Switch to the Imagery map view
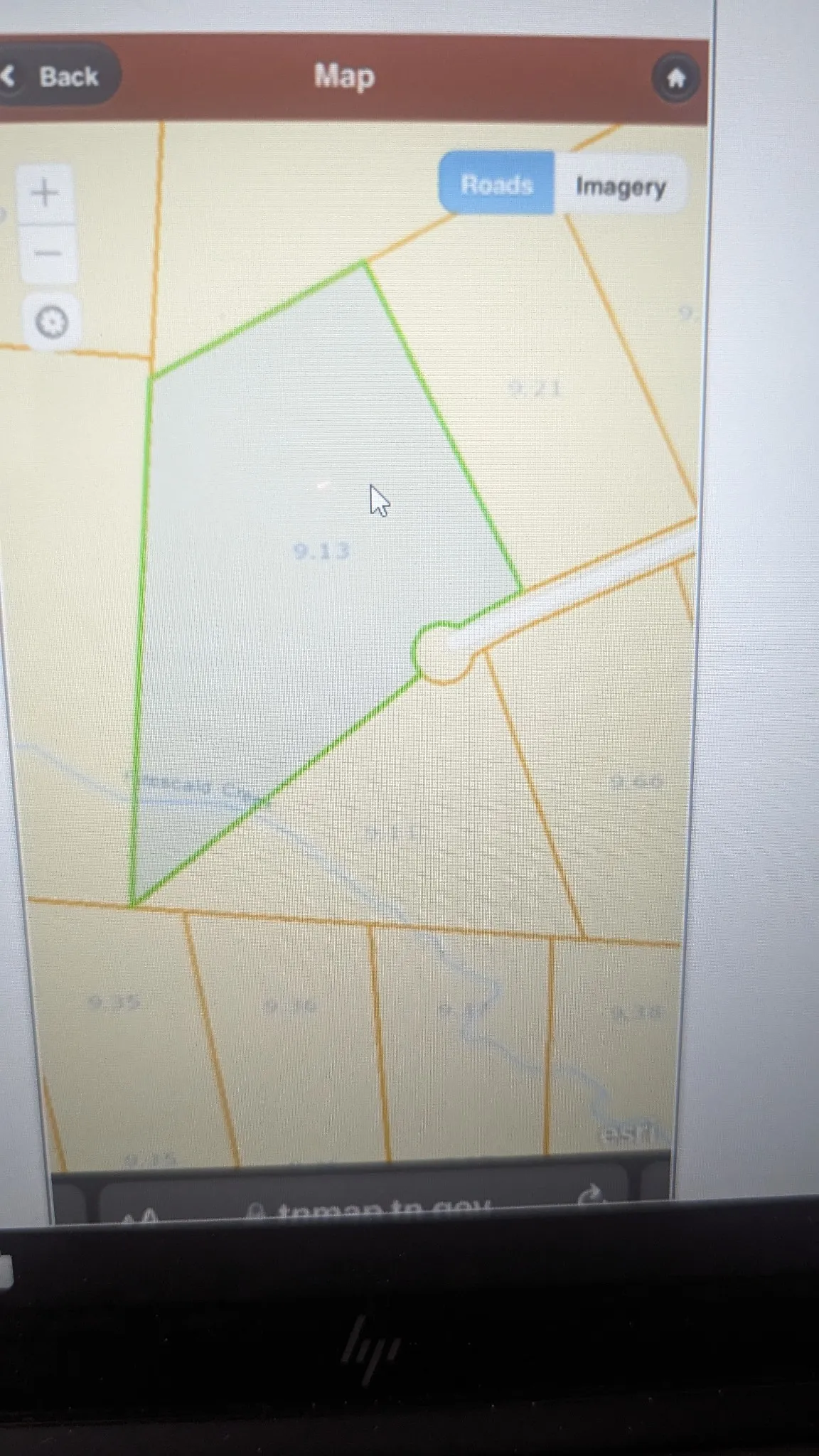Viewport: 819px width, 1456px height. [620, 186]
